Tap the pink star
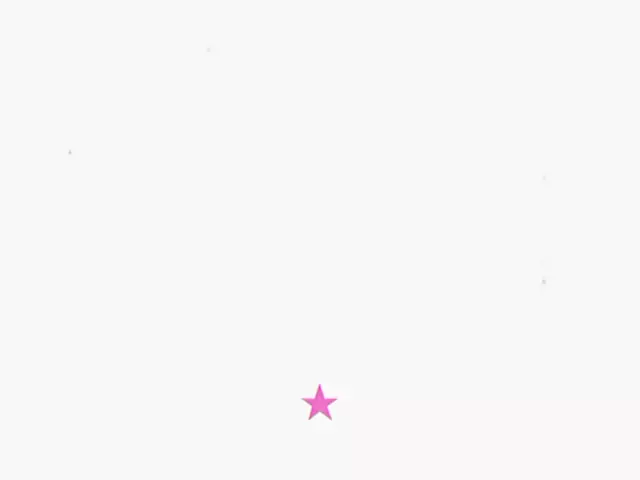640x480 pixels. (319, 403)
